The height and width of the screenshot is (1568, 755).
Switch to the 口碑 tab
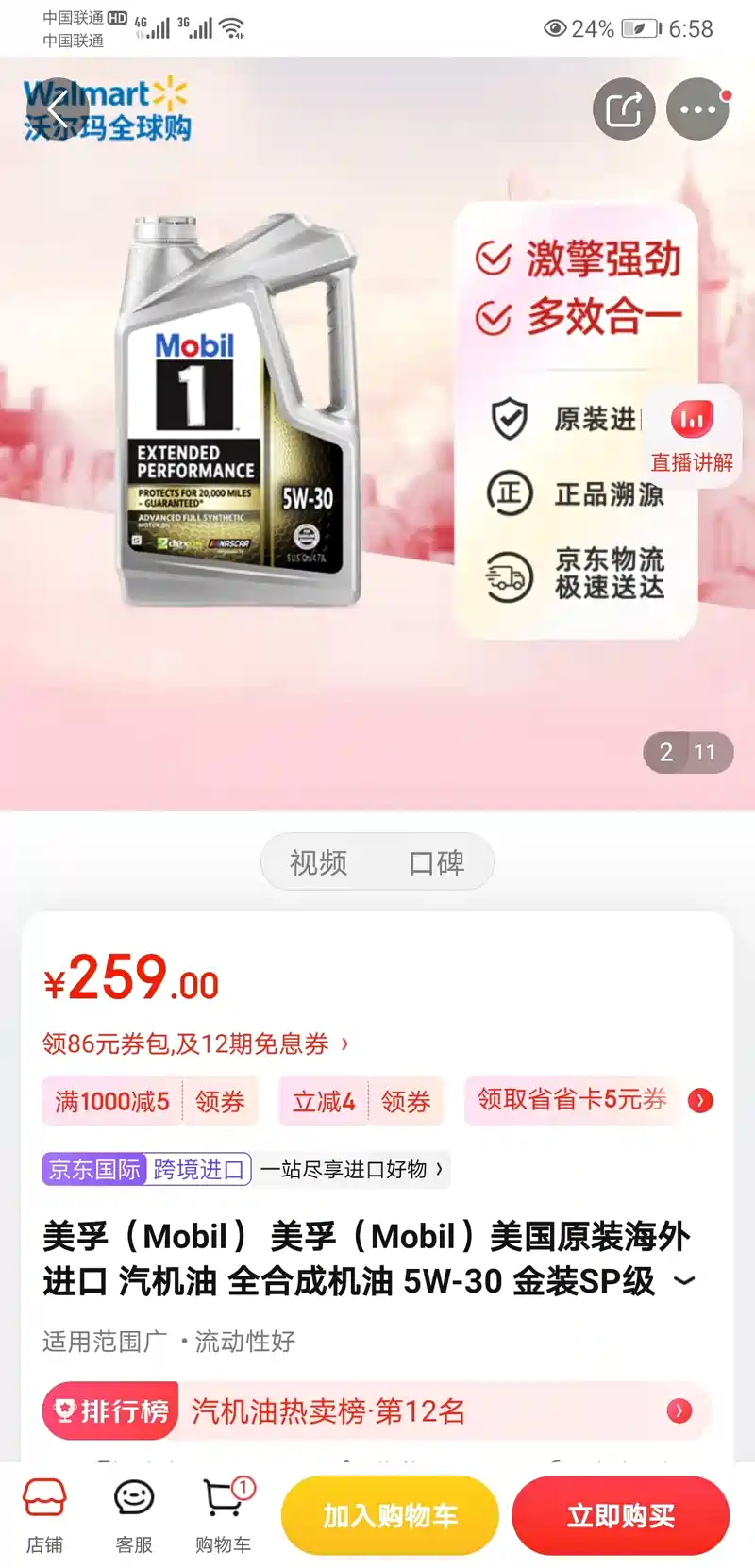[x=436, y=862]
